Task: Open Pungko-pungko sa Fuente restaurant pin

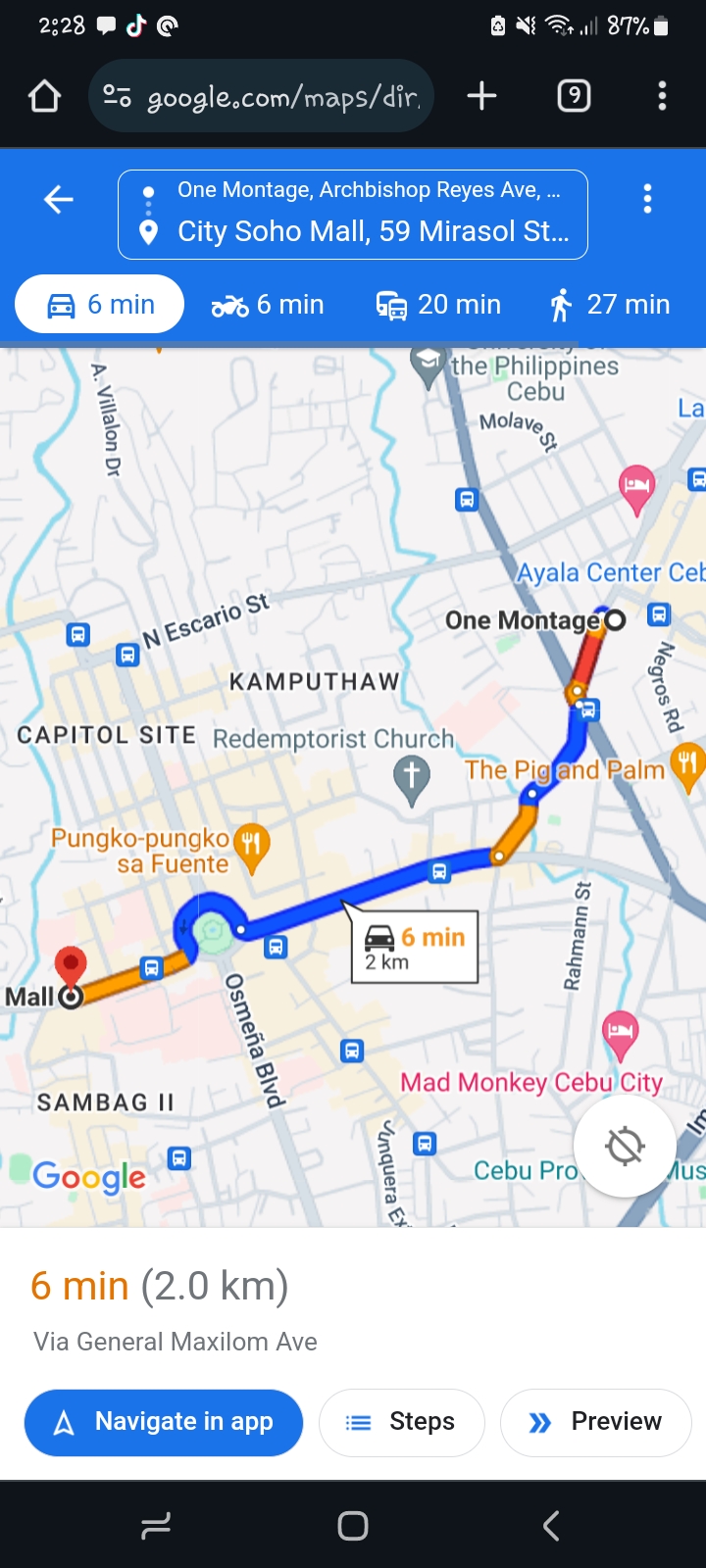Action: click(x=252, y=845)
